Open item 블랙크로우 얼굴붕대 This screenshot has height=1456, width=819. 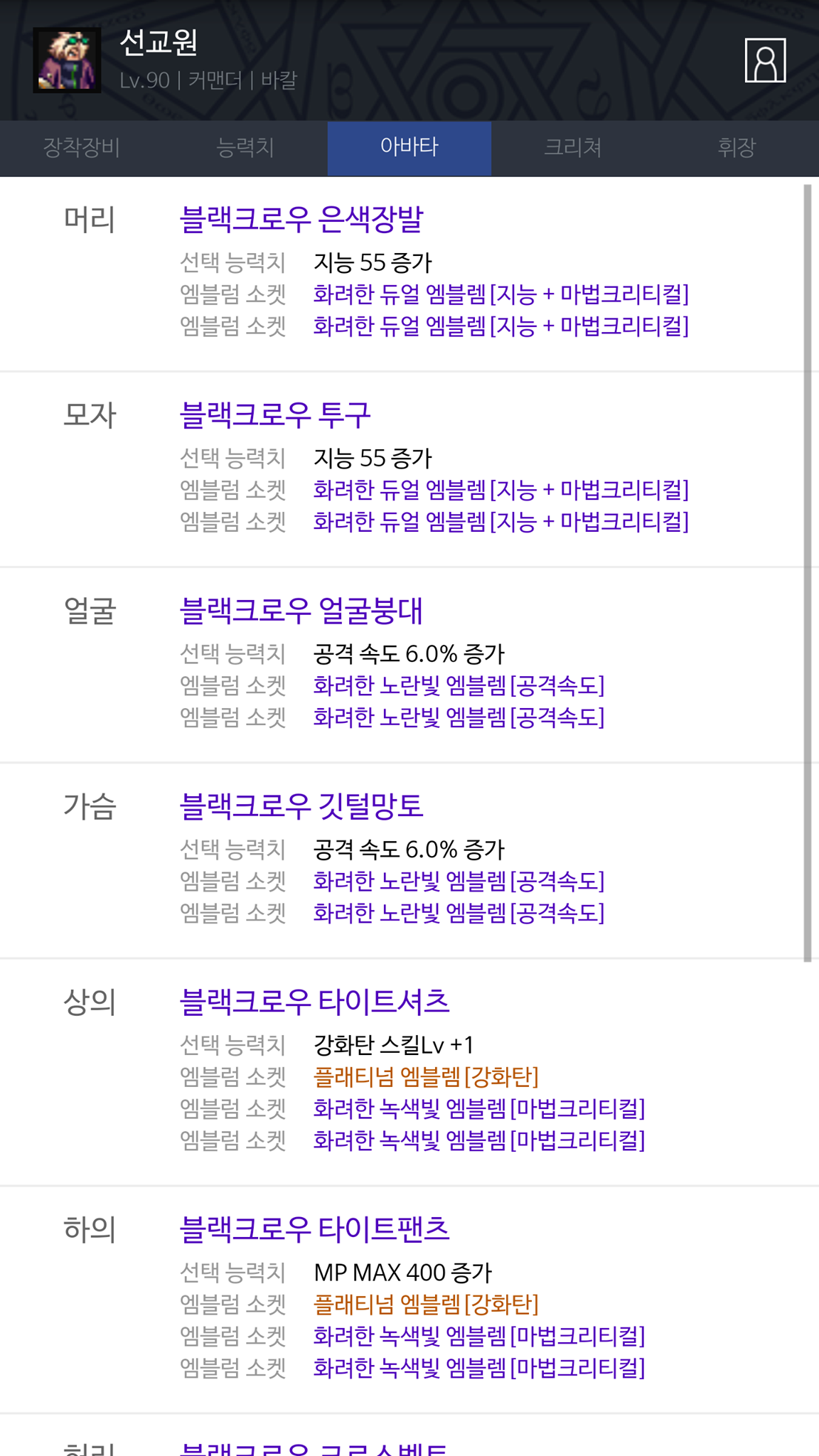click(301, 610)
